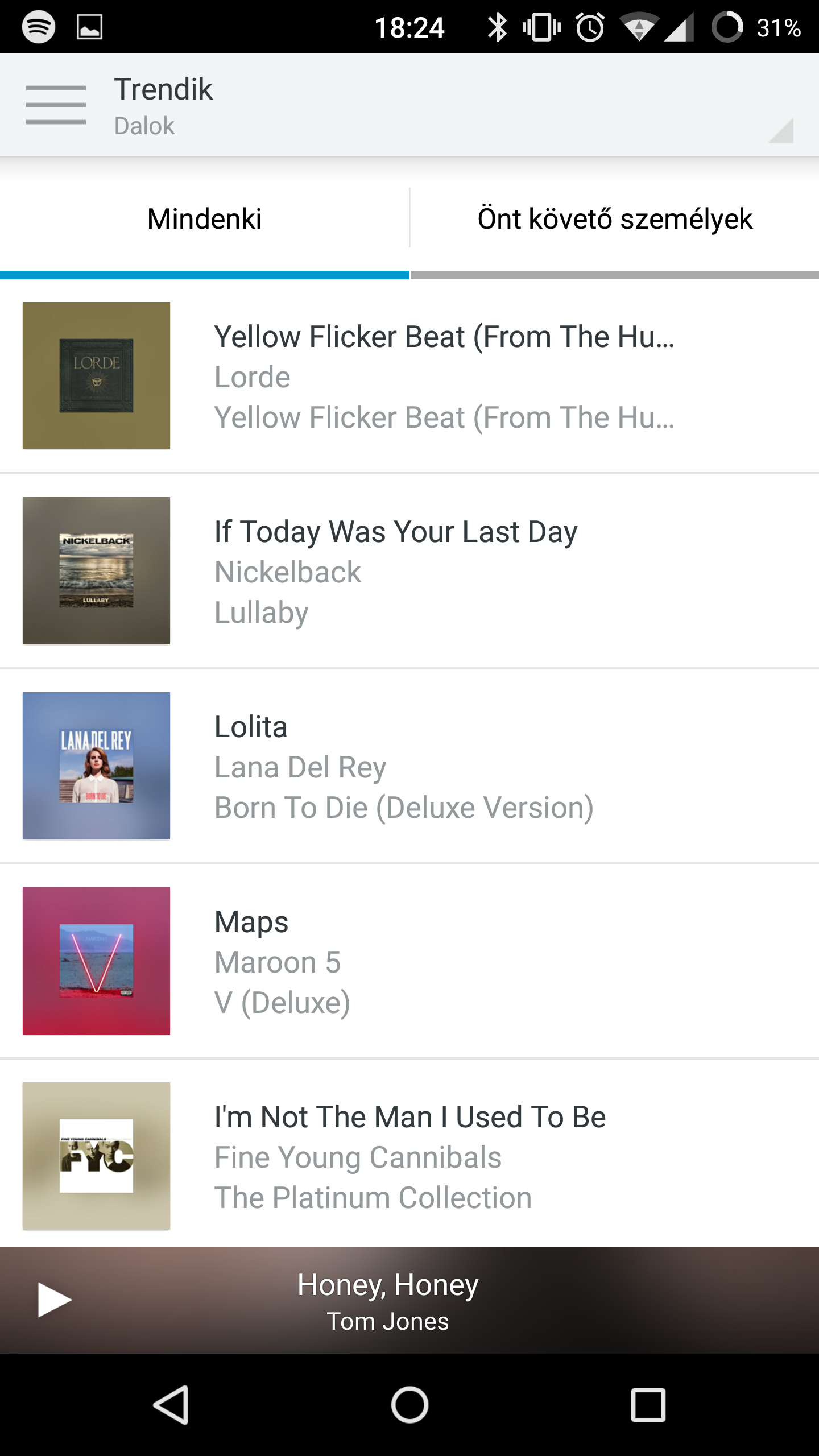Expand the Trendik Dalok dropdown
Image resolution: width=819 pixels, height=1456 pixels.
point(780,130)
